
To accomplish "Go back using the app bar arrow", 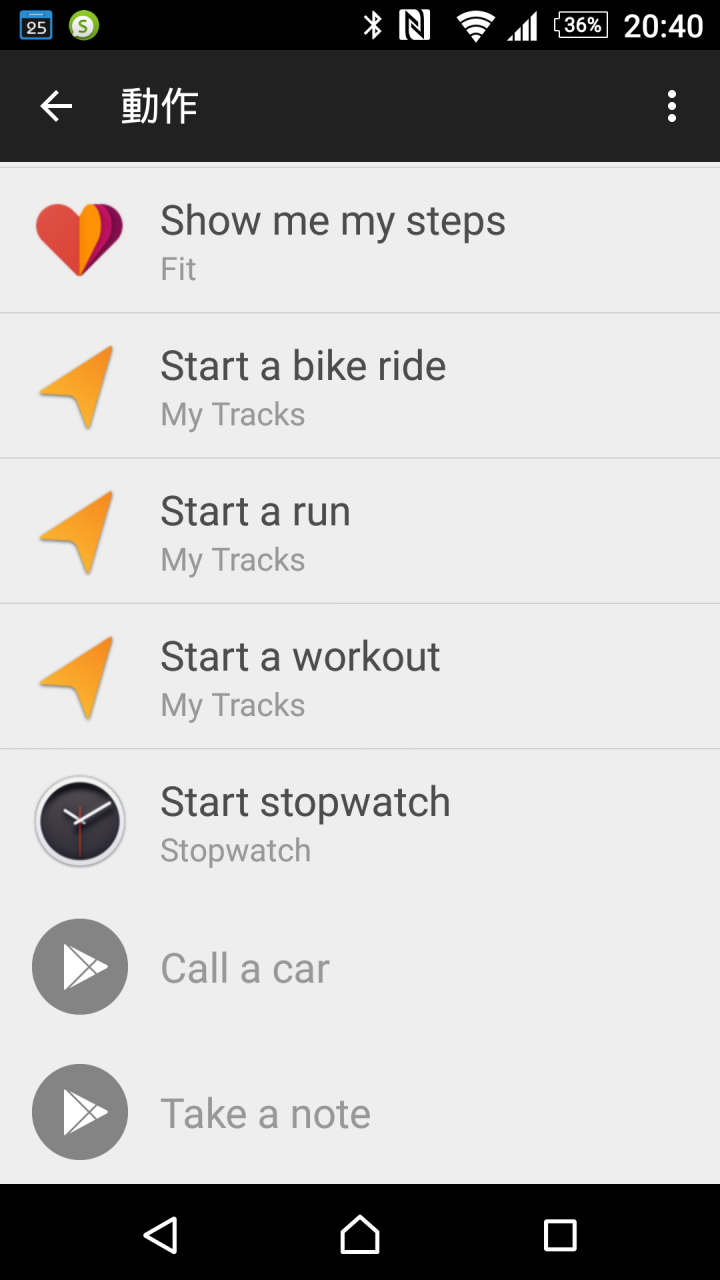I will [56, 106].
